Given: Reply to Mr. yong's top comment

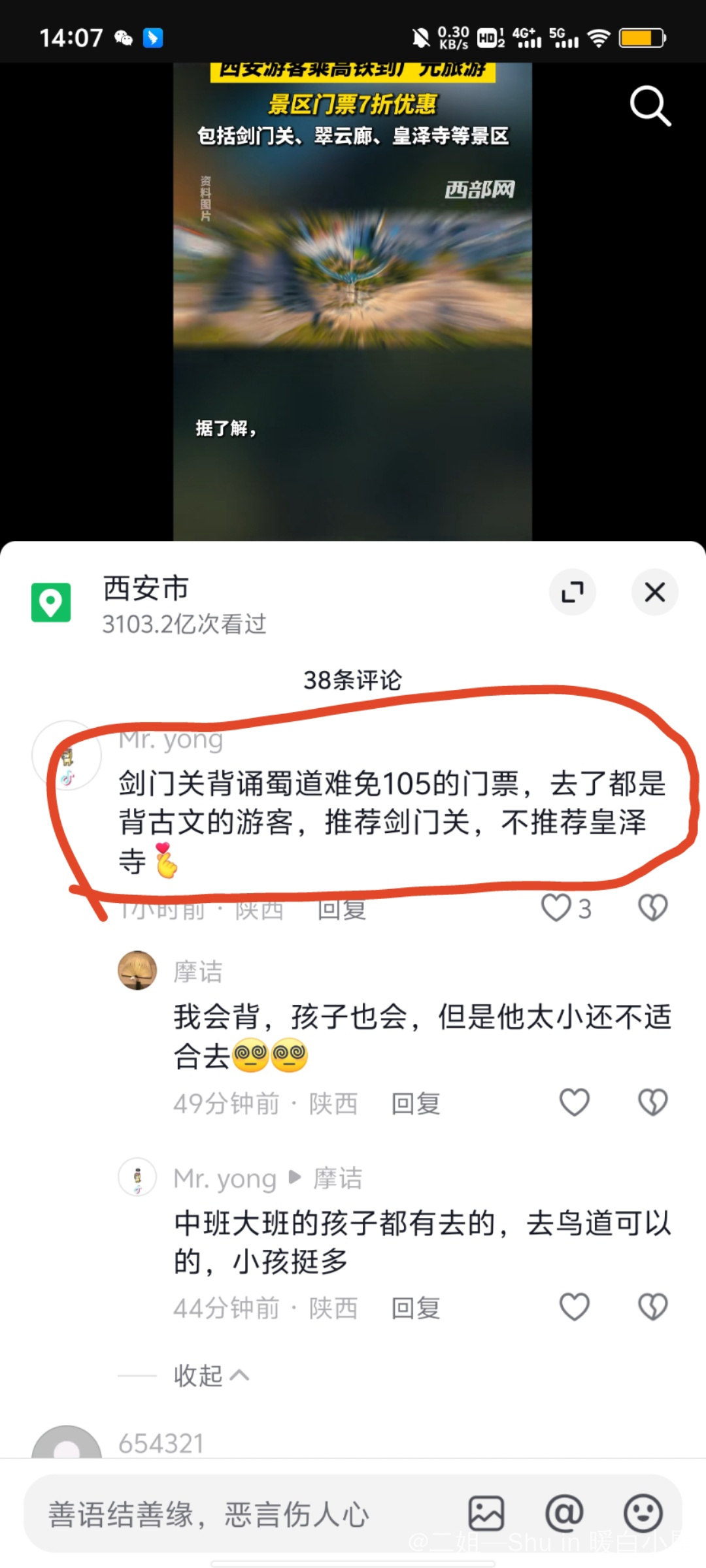Looking at the screenshot, I should point(341,909).
